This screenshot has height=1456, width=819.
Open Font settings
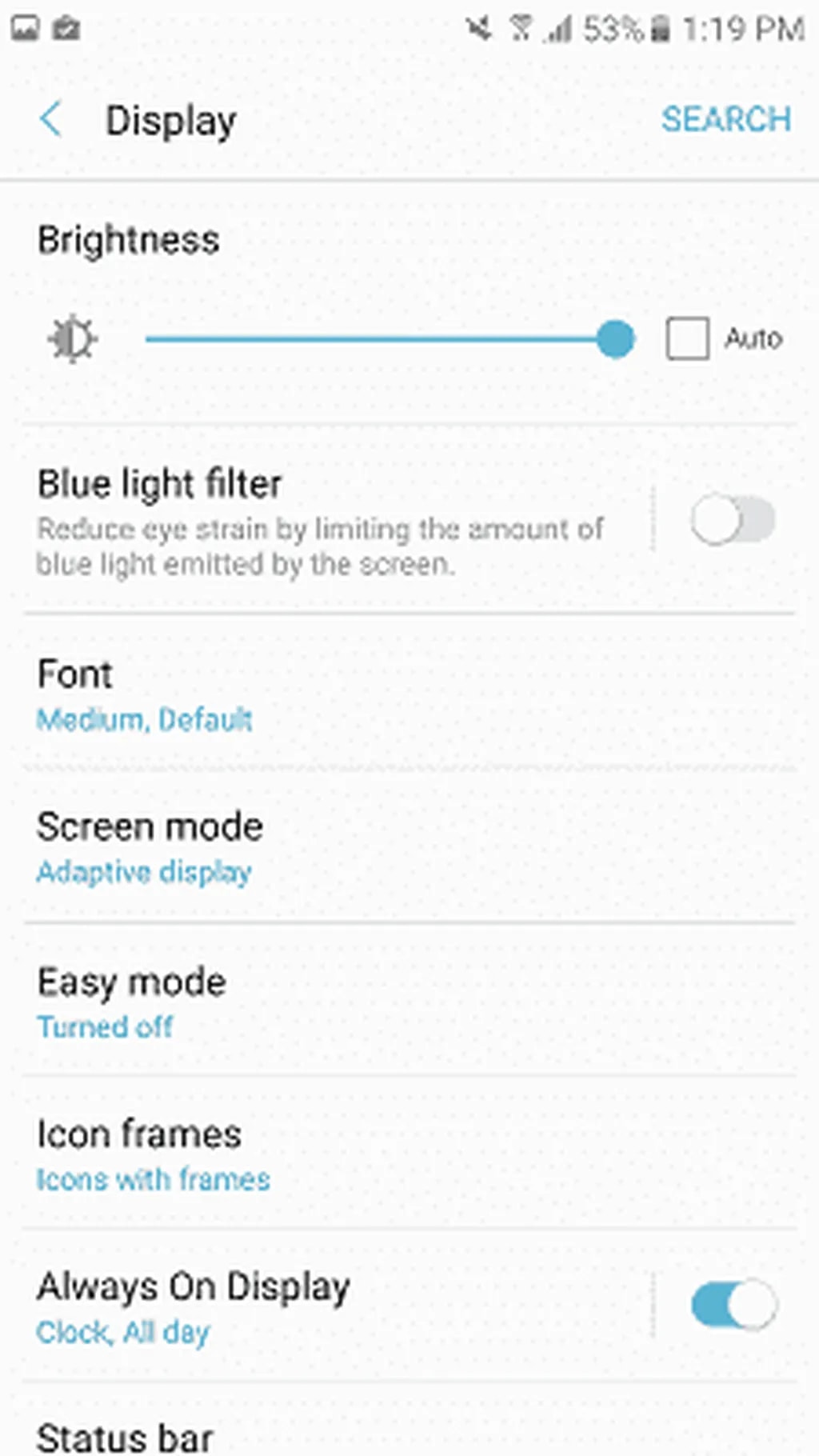click(x=320, y=694)
